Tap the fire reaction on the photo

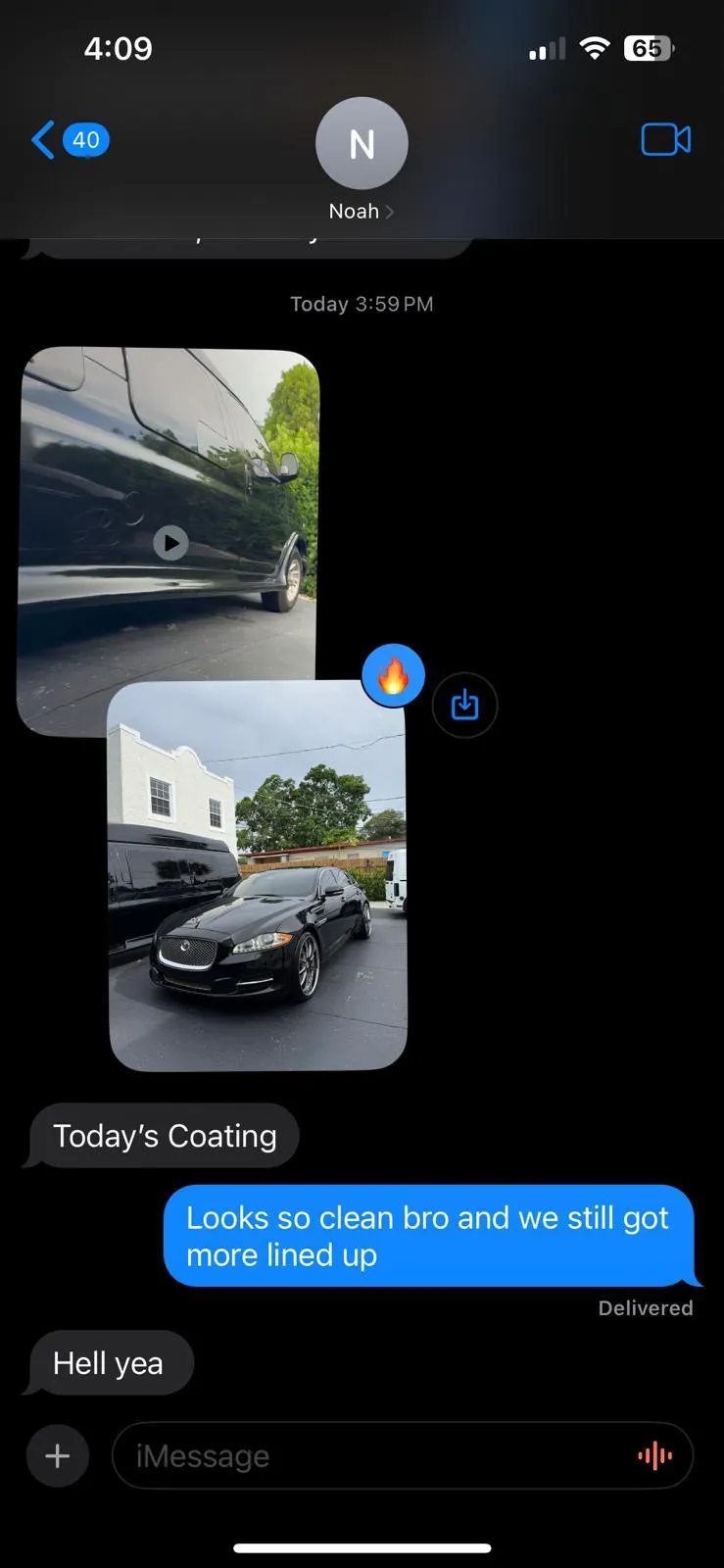click(393, 675)
